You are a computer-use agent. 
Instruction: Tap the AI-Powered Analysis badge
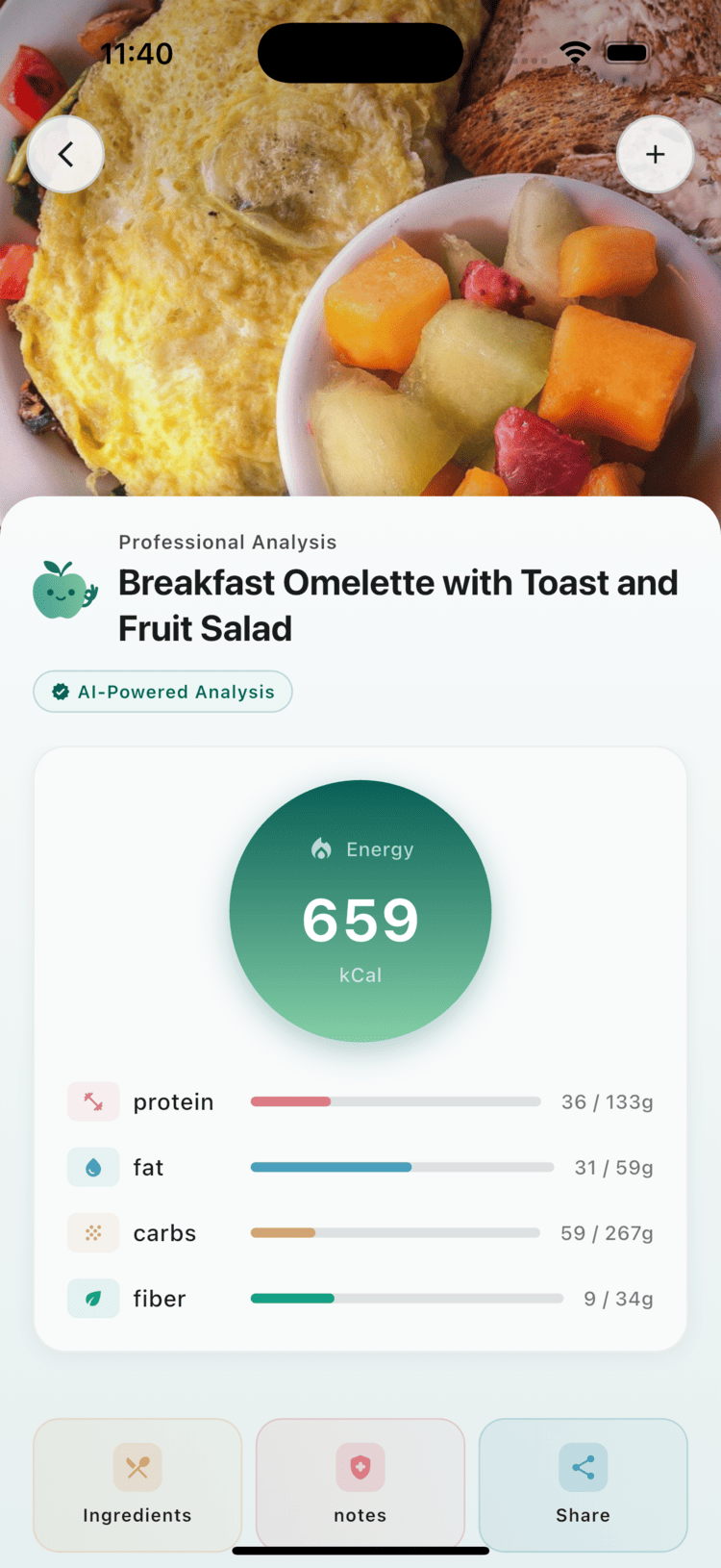[162, 691]
